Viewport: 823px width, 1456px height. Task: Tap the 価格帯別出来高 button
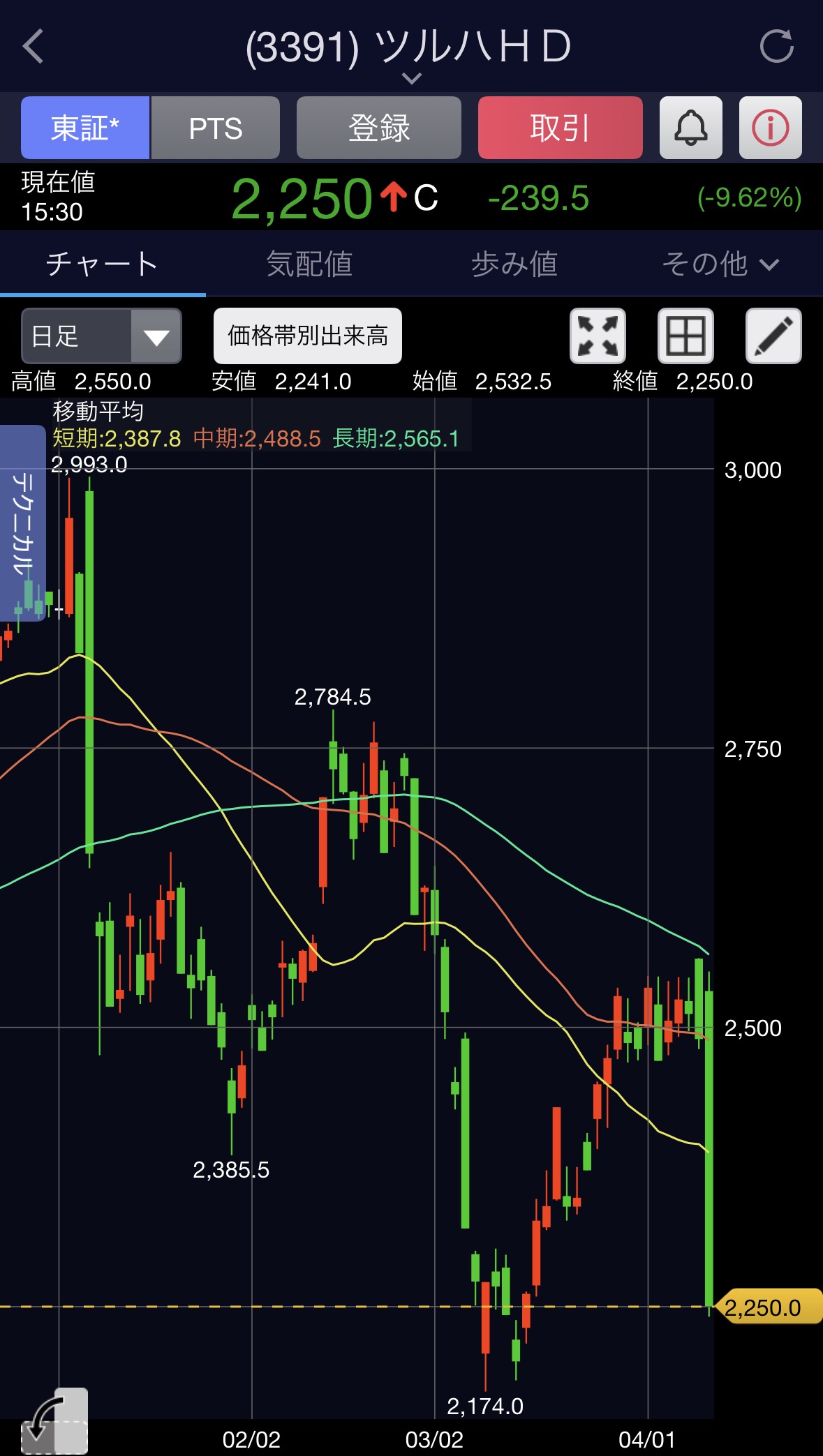click(307, 336)
